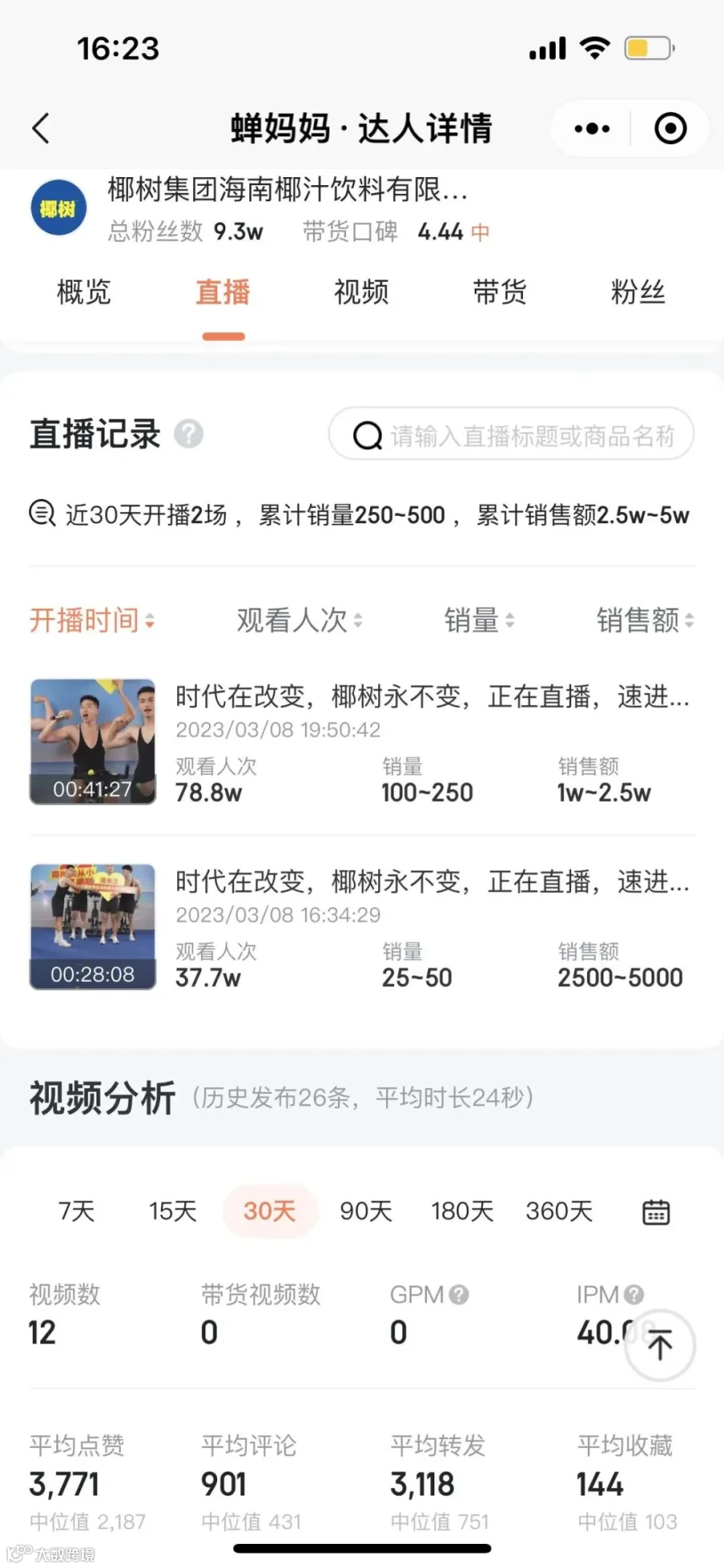This screenshot has width=724, height=1568.
Task: Close the mini program with the circle button
Action: (x=670, y=128)
